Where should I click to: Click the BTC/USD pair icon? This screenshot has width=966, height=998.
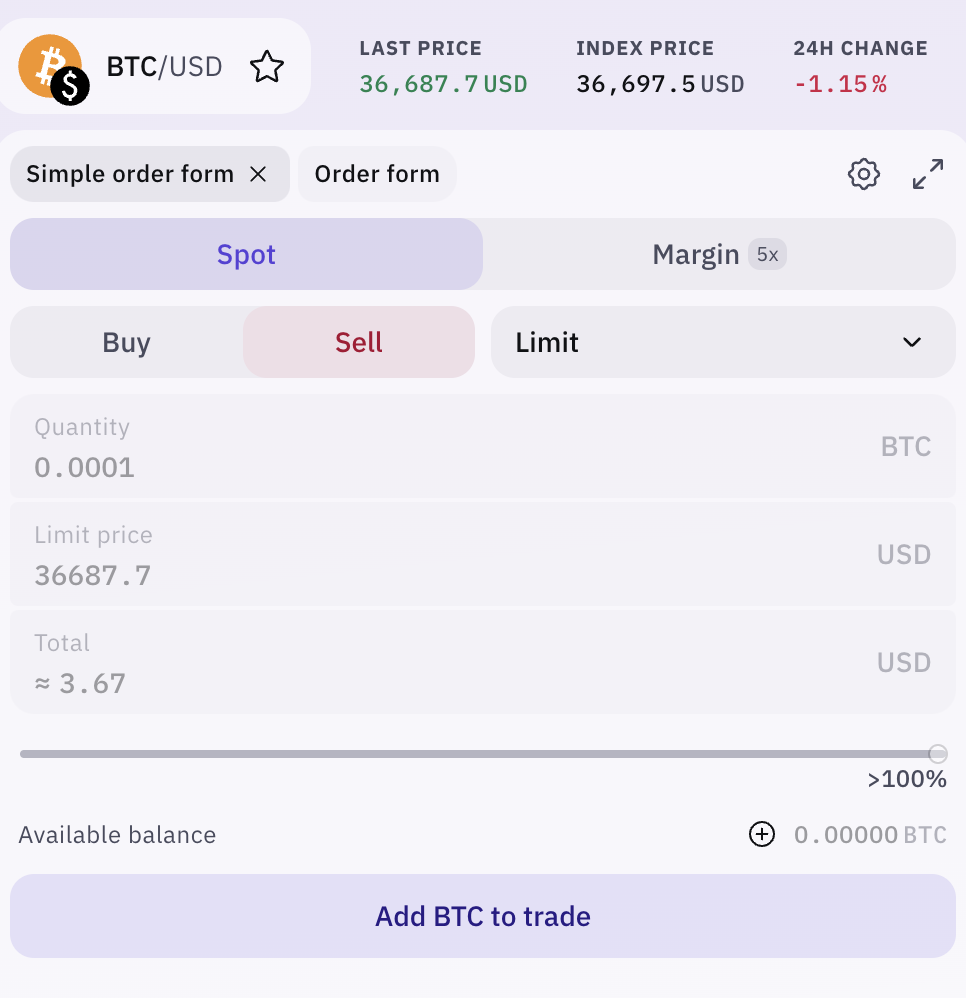click(x=50, y=66)
